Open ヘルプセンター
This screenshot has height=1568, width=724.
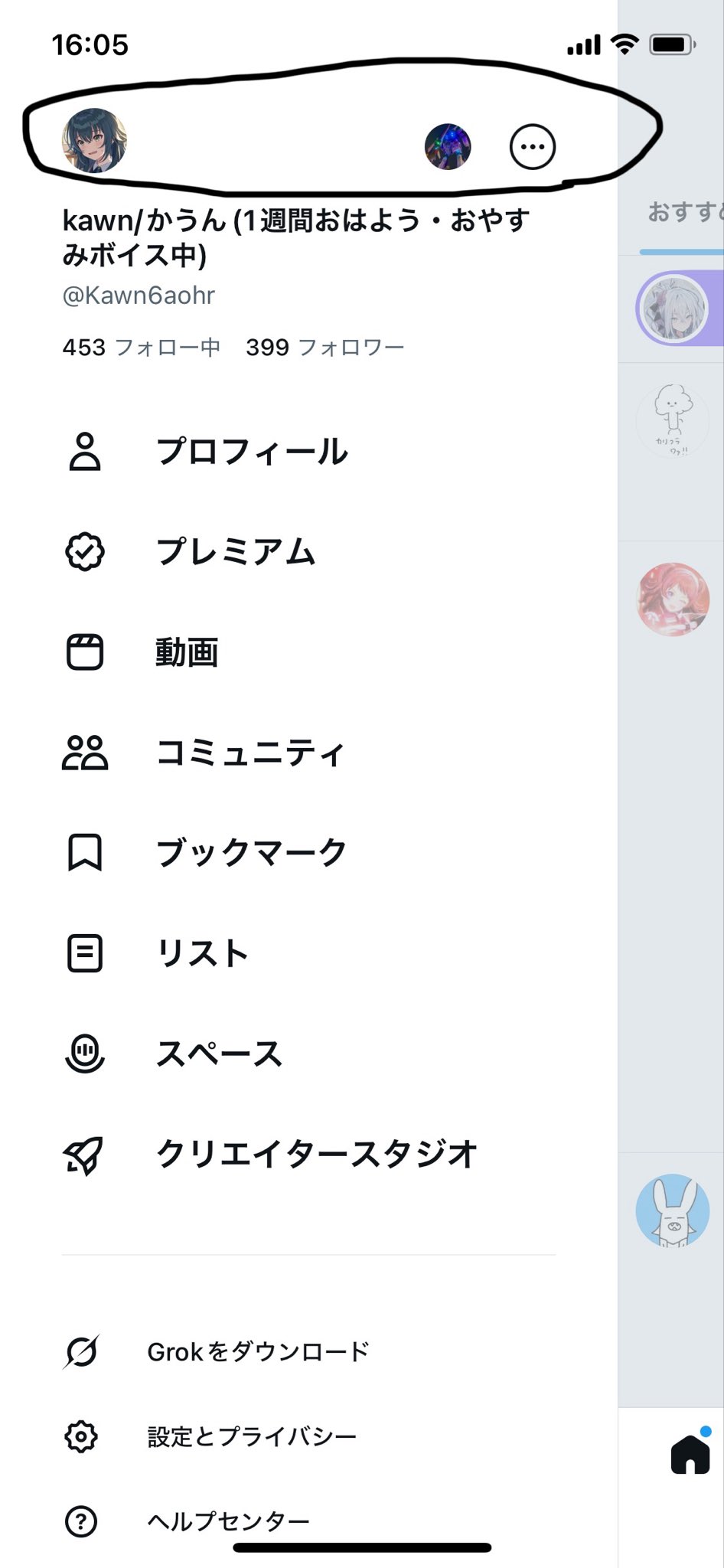tap(228, 1521)
